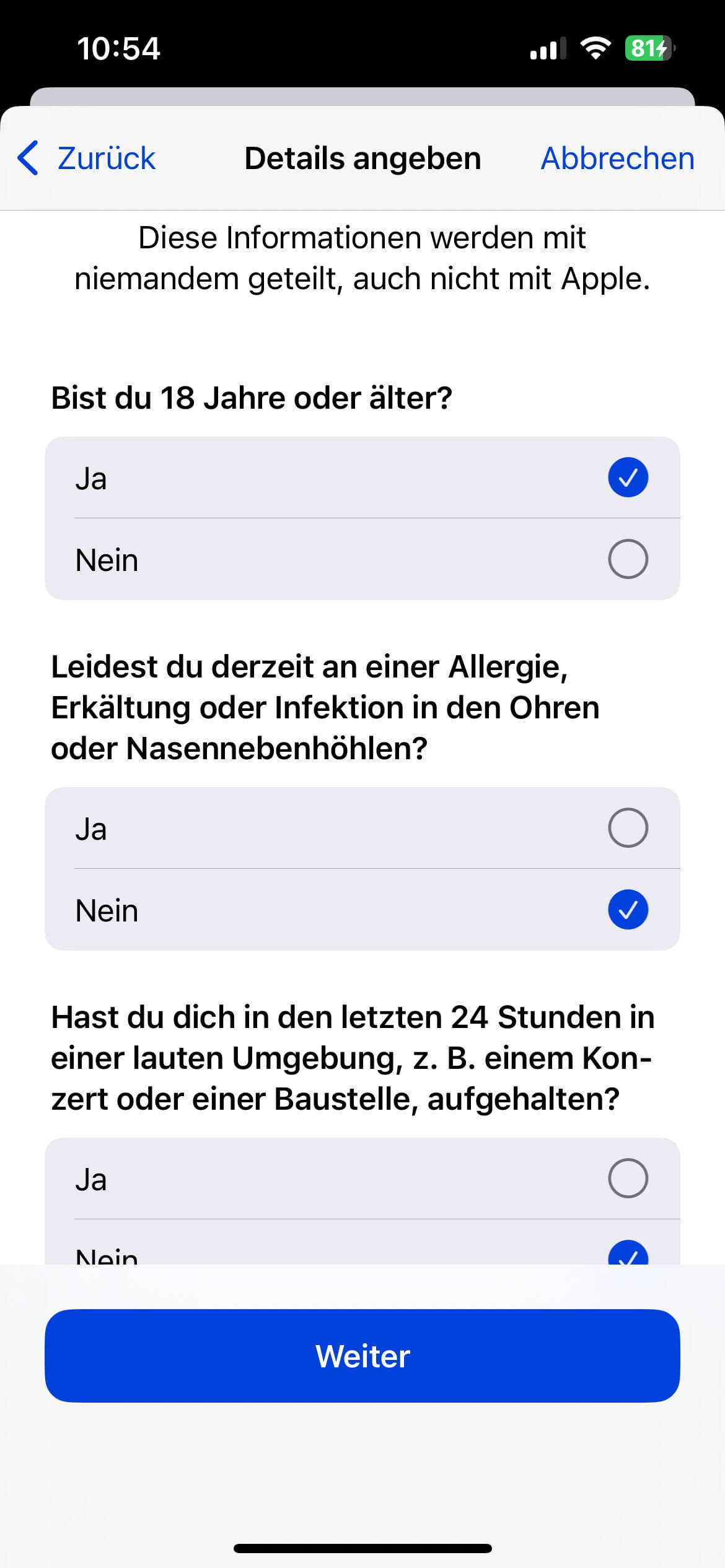
Task: Select Nein for the 18 Jahre question
Action: pos(362,559)
